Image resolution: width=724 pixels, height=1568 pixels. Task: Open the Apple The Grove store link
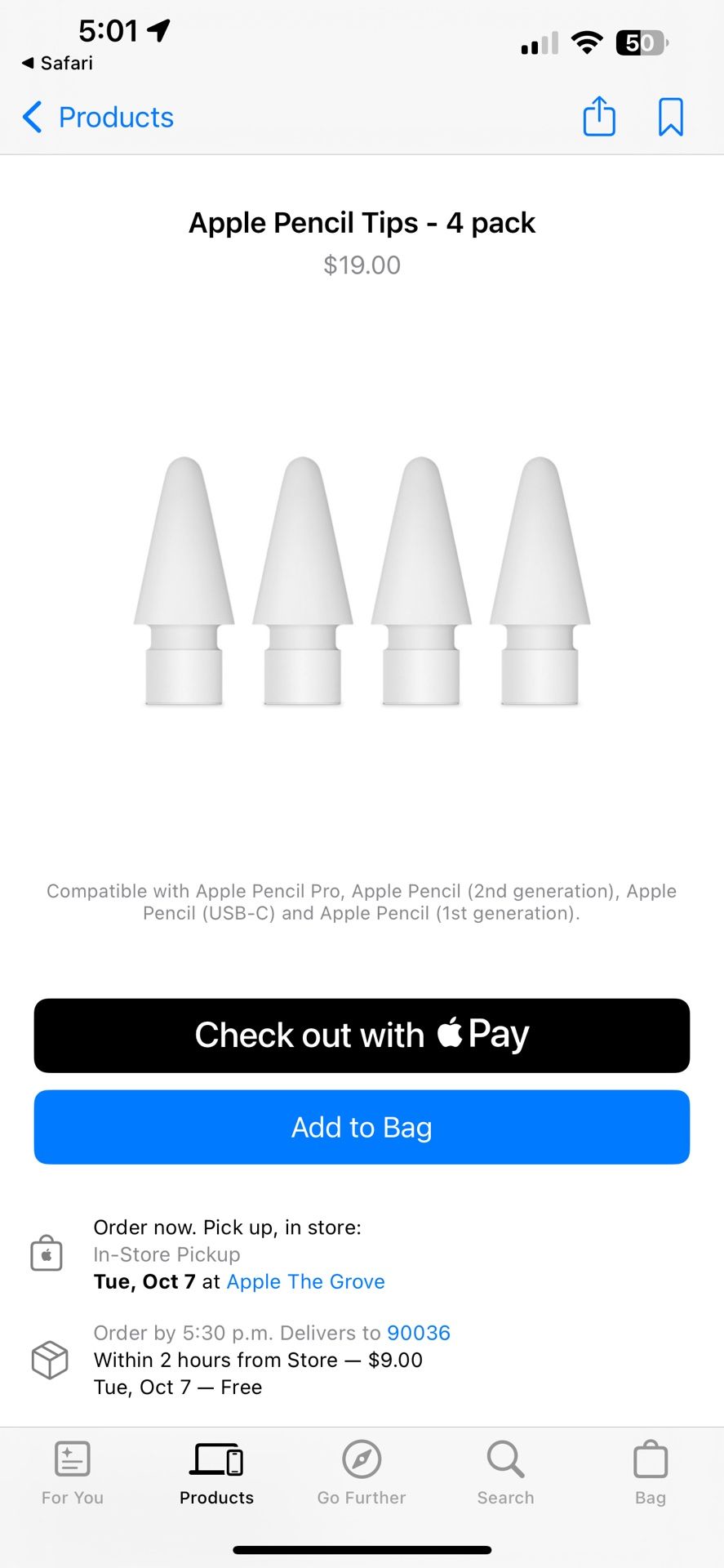[305, 1281]
